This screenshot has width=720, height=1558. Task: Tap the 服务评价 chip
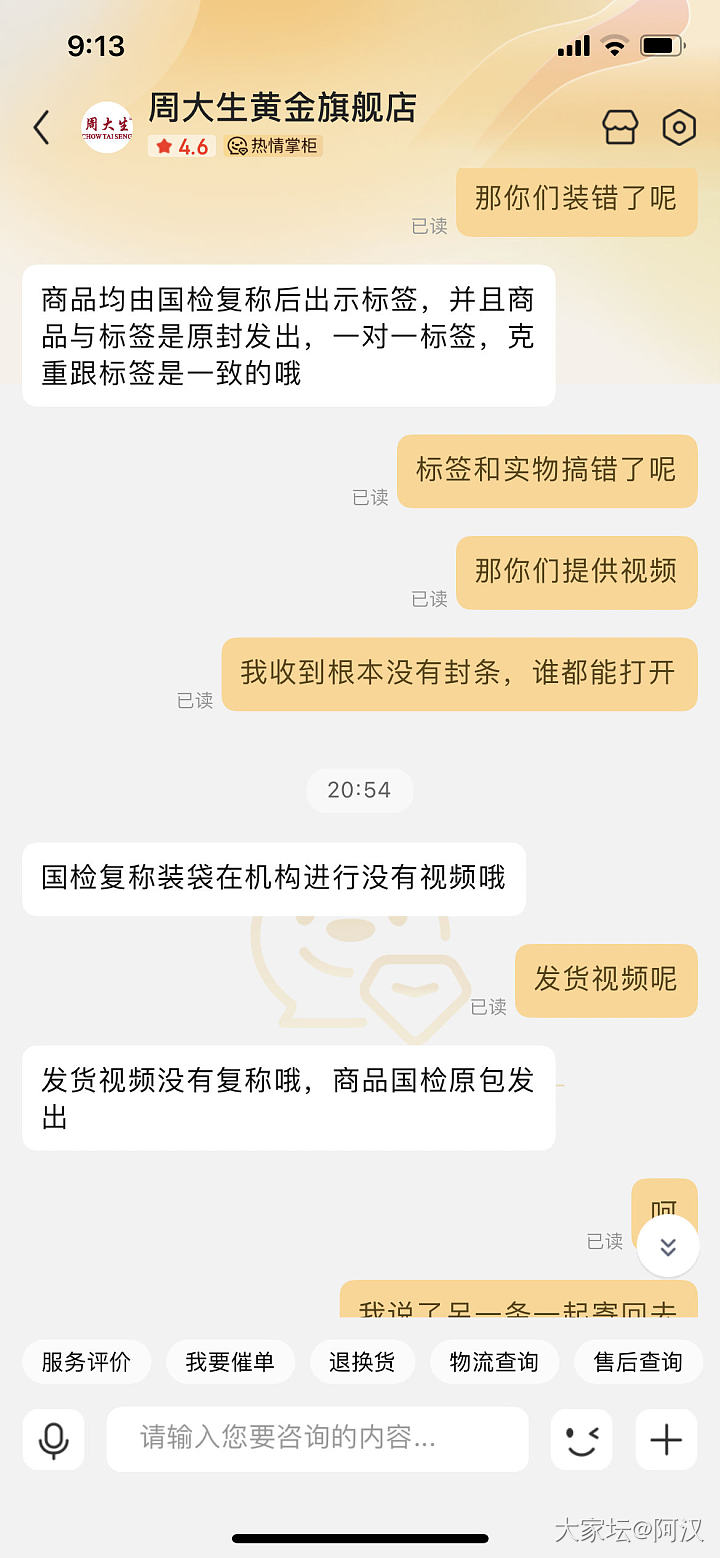pos(86,1362)
